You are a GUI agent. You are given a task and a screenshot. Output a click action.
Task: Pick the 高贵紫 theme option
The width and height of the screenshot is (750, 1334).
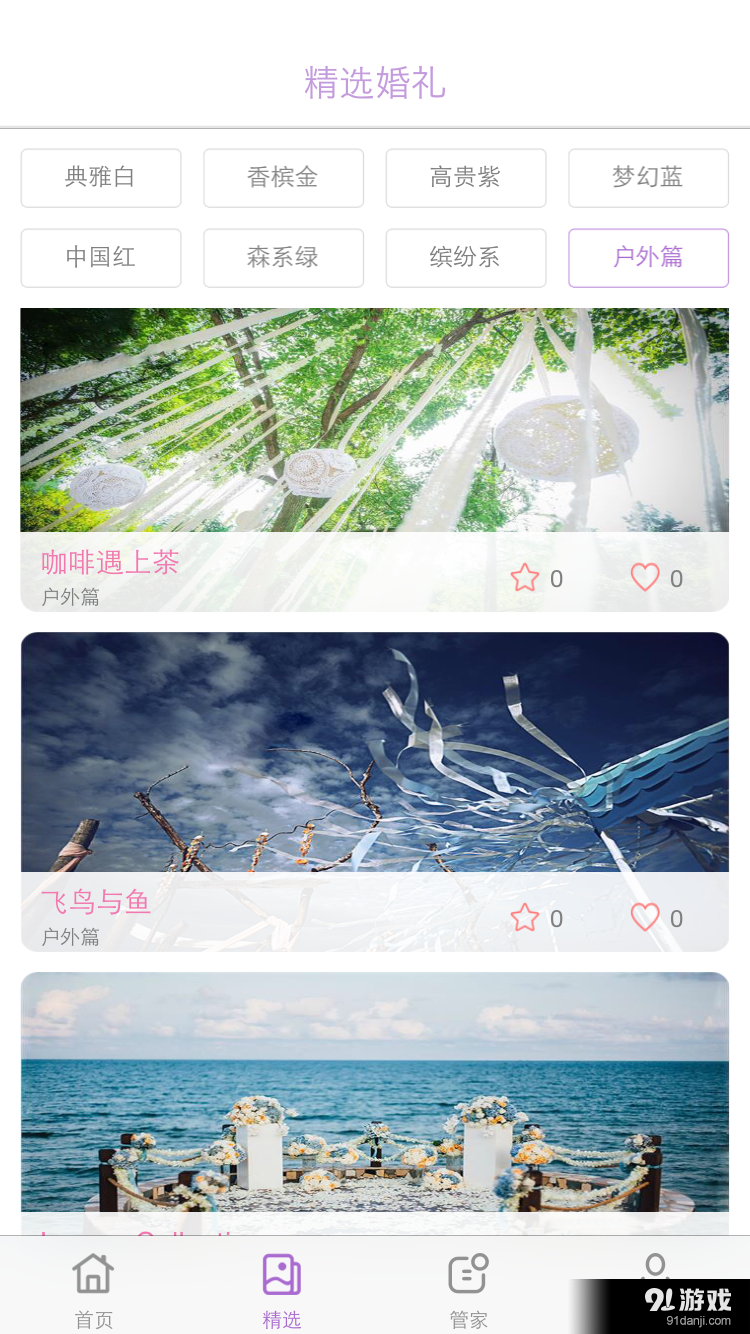(x=465, y=177)
